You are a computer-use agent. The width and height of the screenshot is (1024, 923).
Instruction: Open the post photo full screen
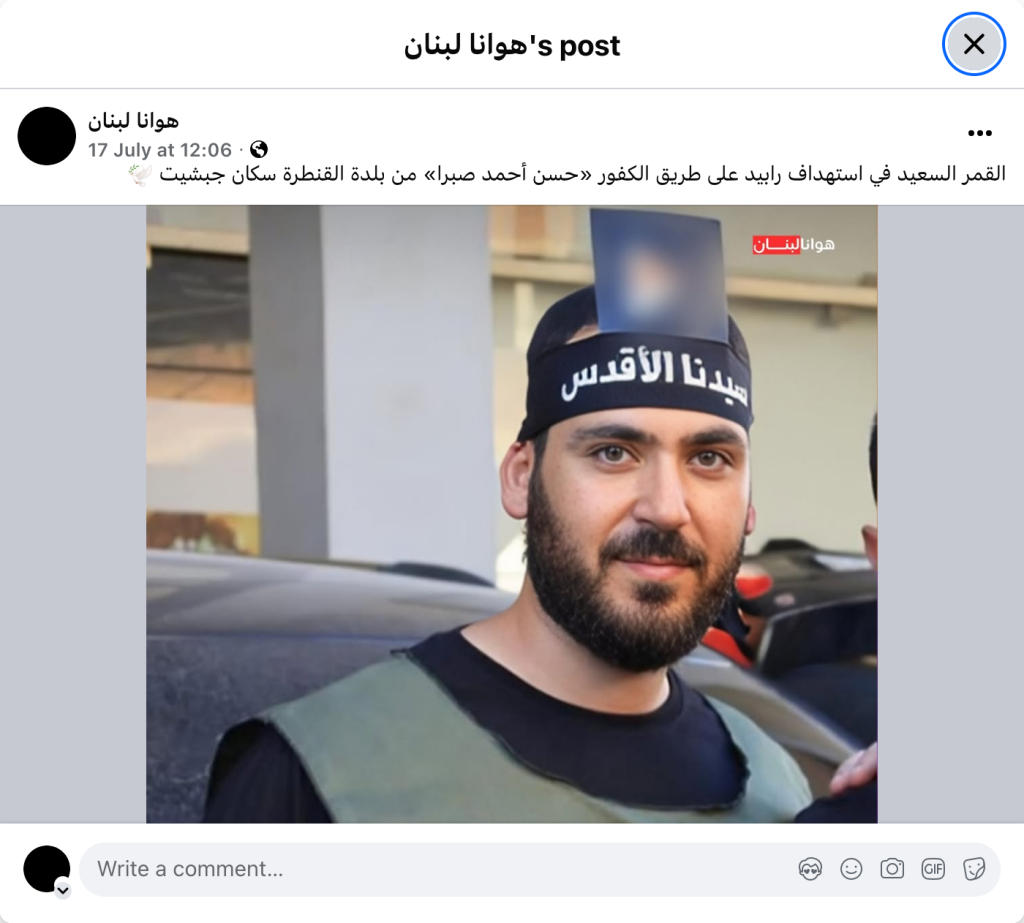pyautogui.click(x=511, y=514)
